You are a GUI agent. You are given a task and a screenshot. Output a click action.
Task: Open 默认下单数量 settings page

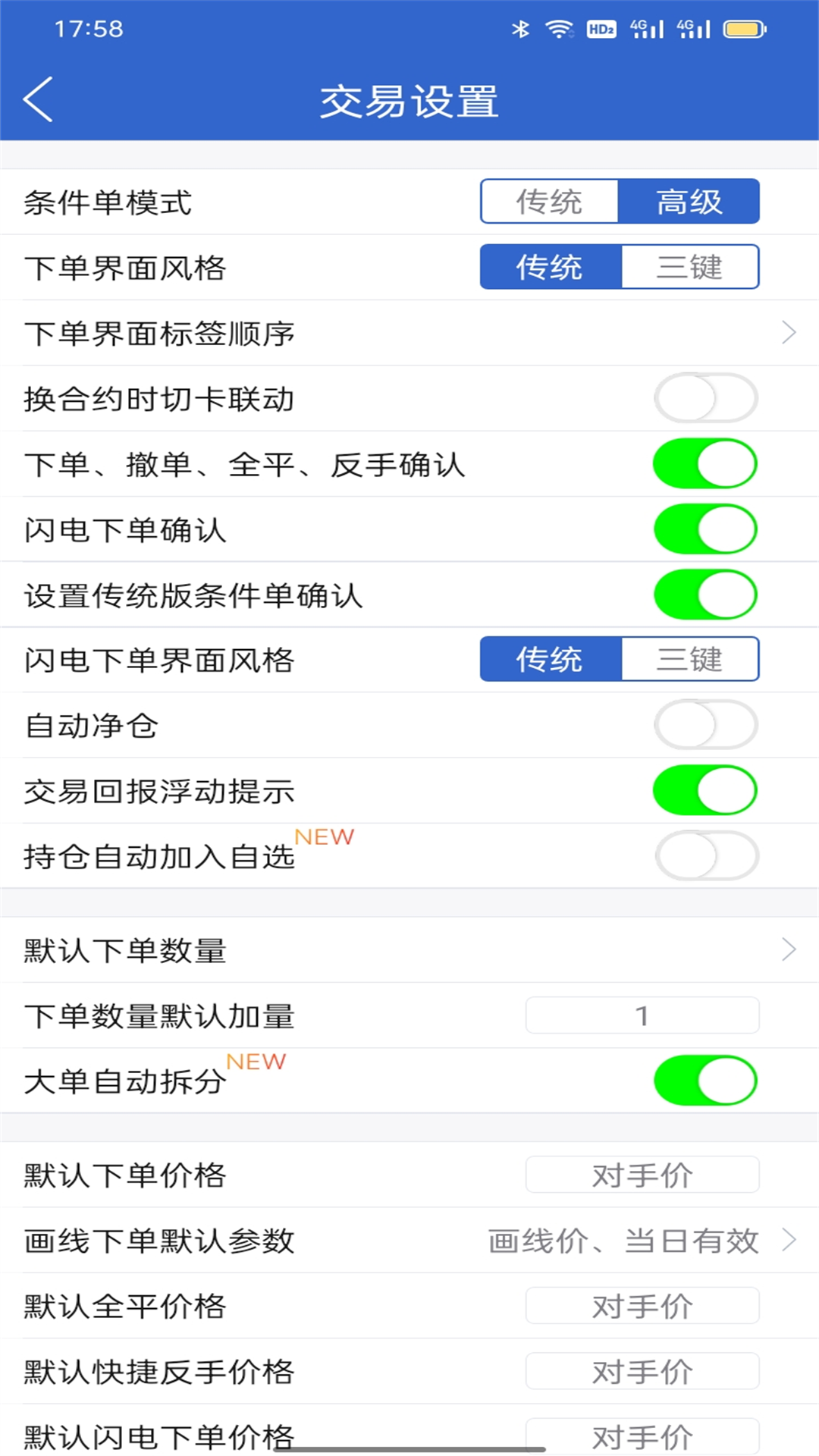pos(789,949)
